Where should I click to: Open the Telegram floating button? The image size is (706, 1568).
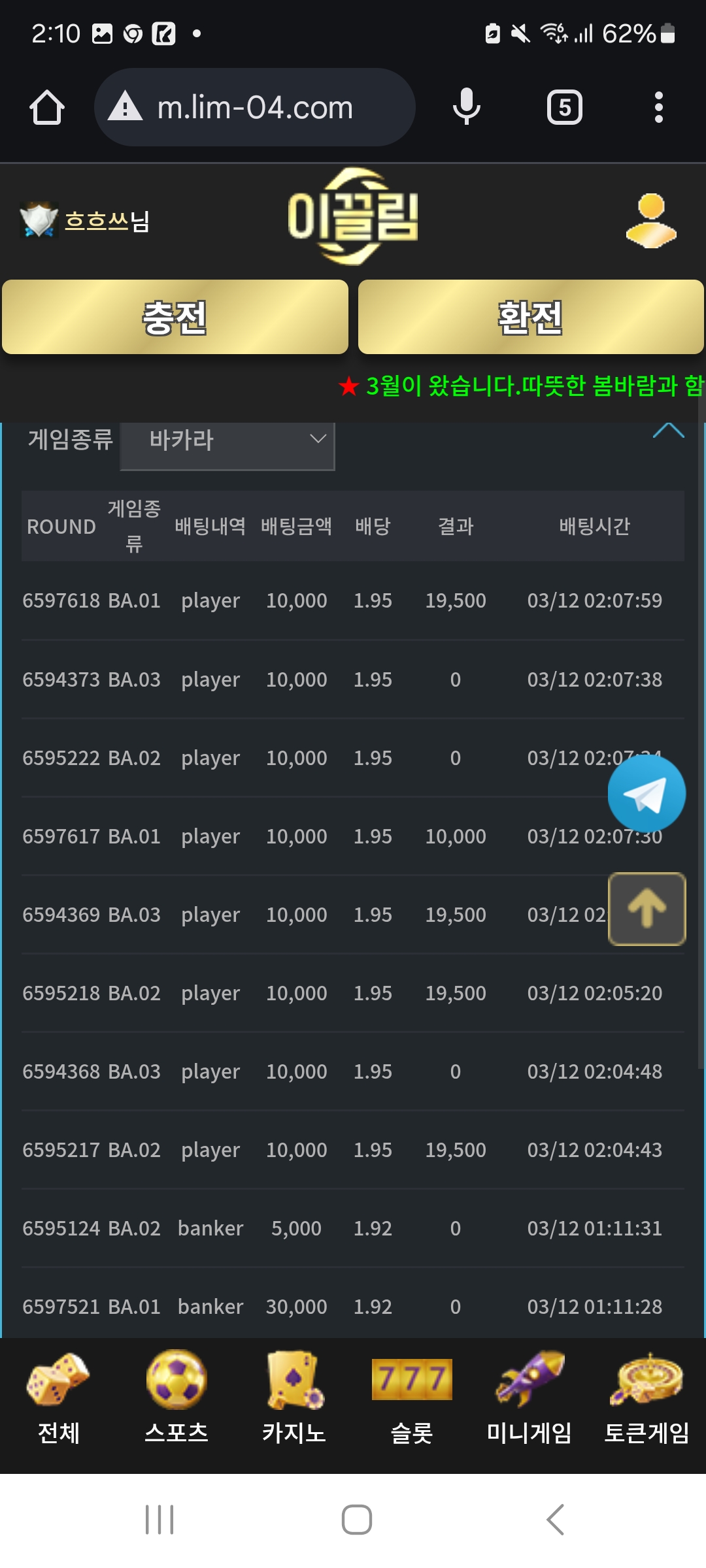coord(647,794)
